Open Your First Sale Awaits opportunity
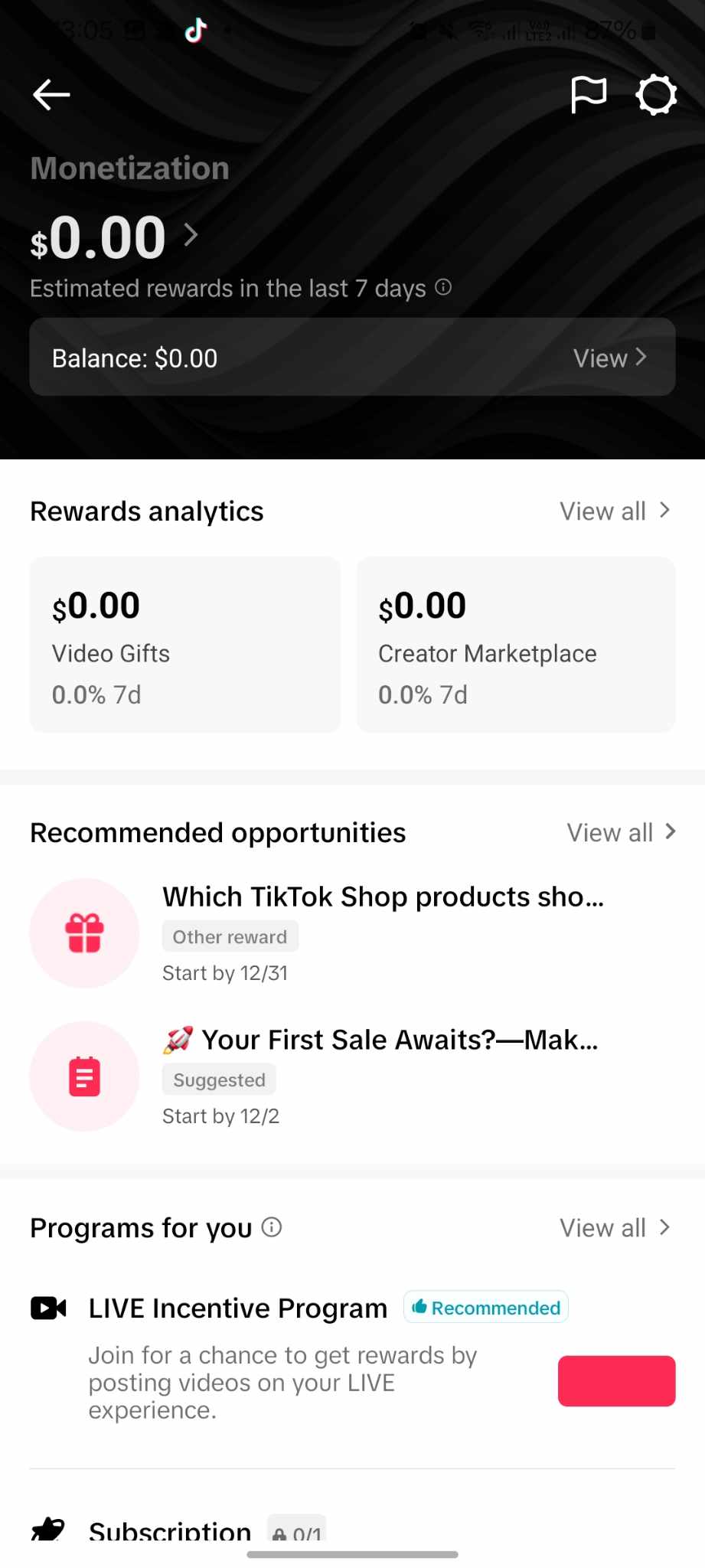 pyautogui.click(x=352, y=1076)
